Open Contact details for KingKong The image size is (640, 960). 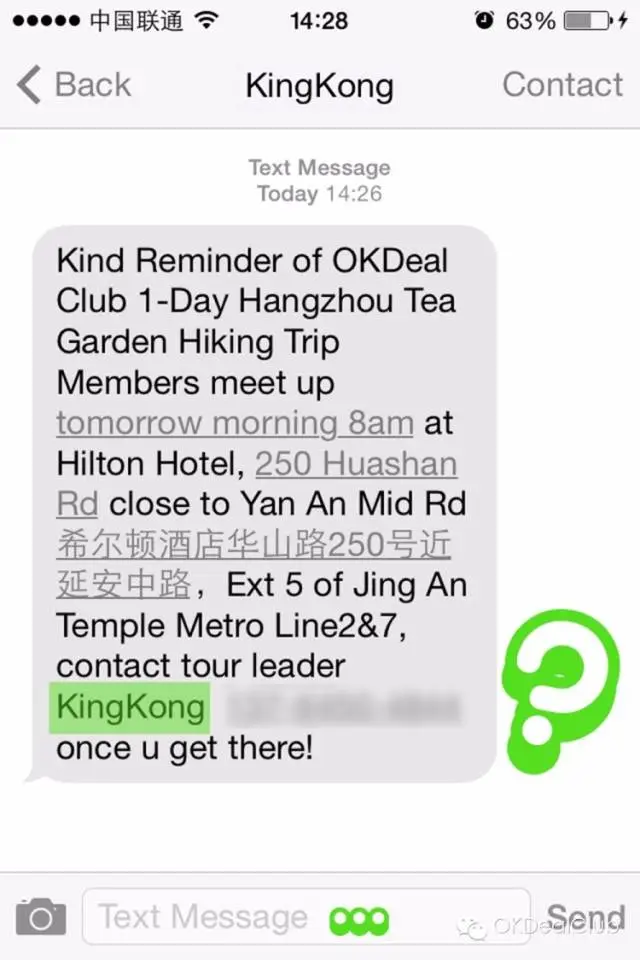click(x=562, y=85)
